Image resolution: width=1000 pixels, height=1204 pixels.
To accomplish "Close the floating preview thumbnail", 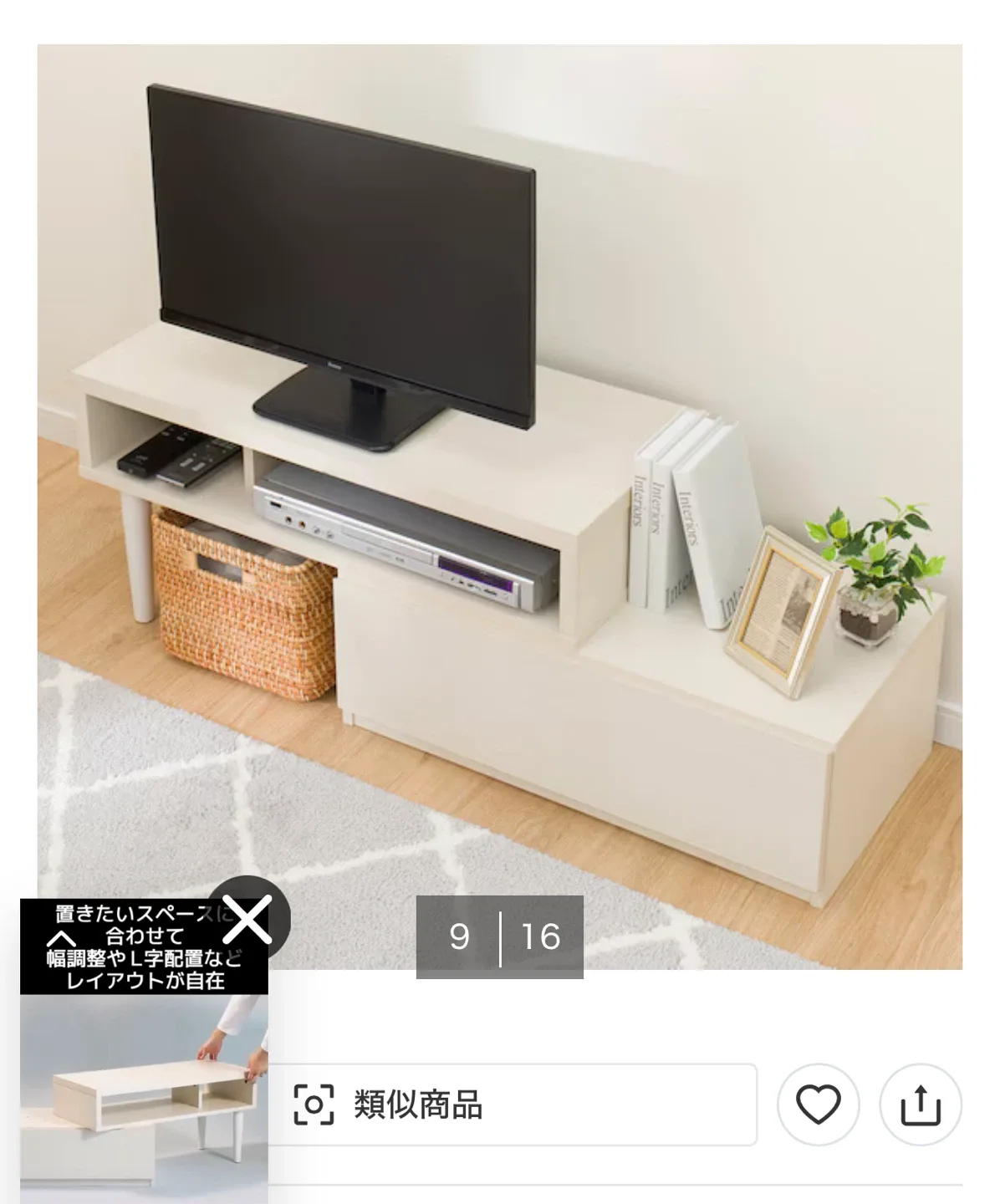I will [x=249, y=918].
